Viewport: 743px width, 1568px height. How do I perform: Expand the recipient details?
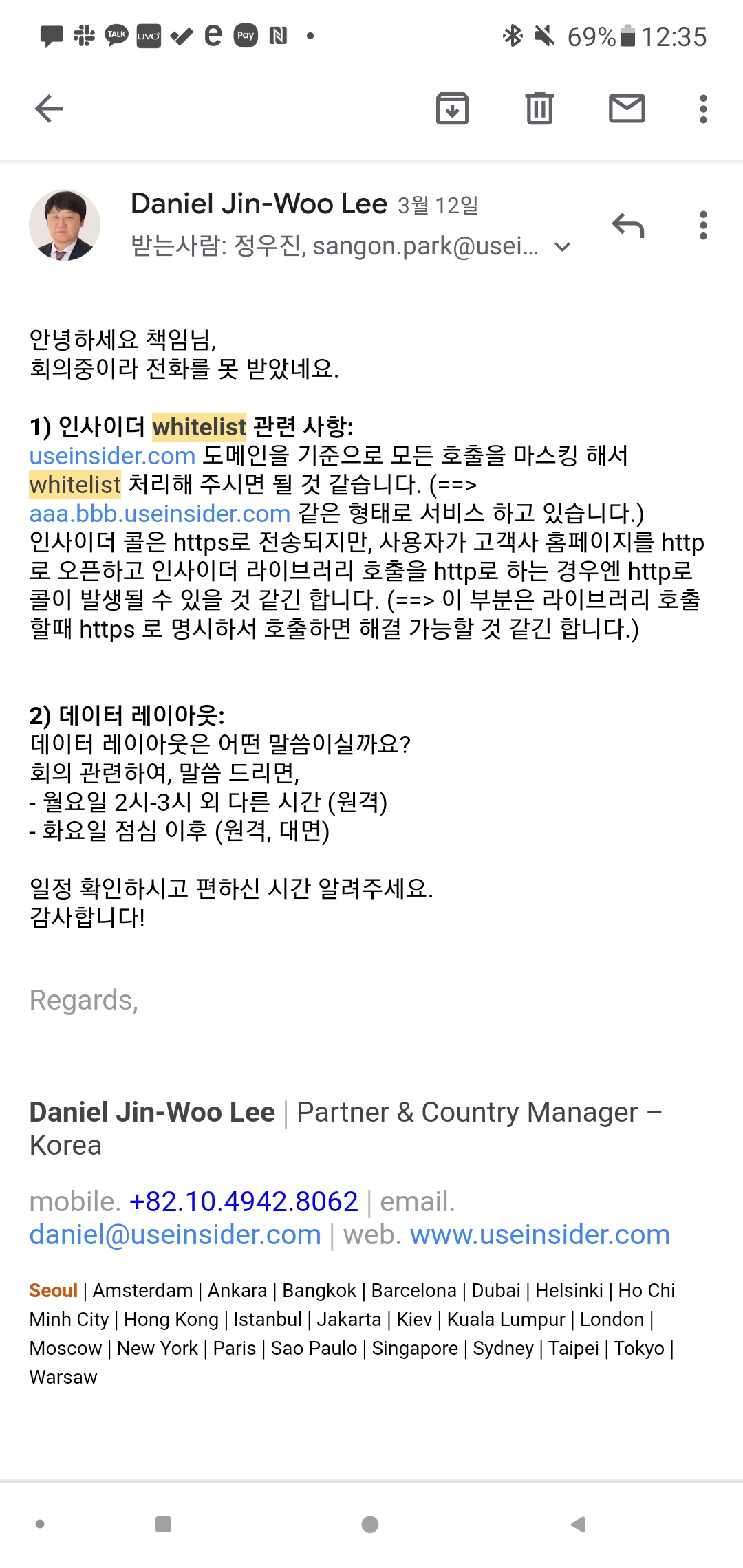tap(563, 247)
